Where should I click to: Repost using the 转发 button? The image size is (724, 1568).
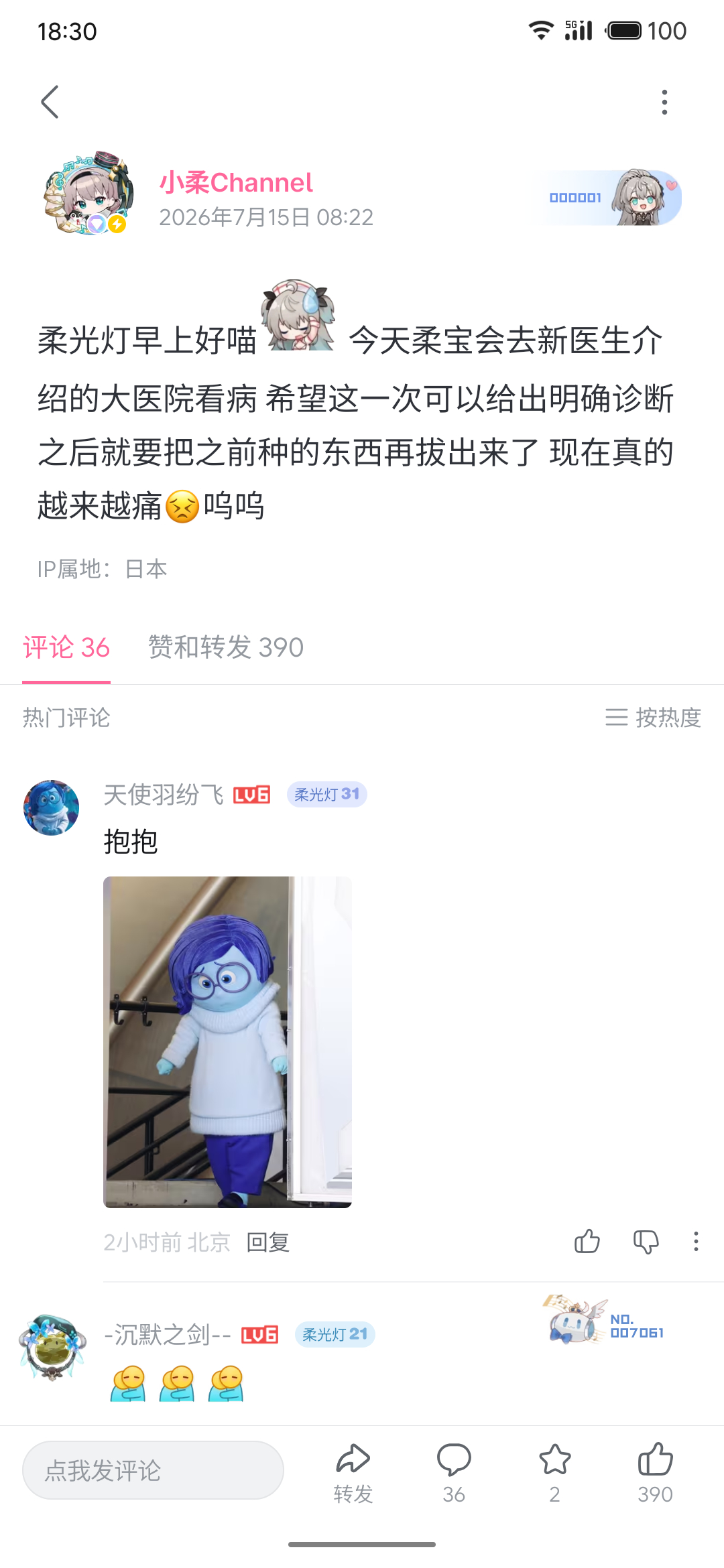(x=353, y=1473)
